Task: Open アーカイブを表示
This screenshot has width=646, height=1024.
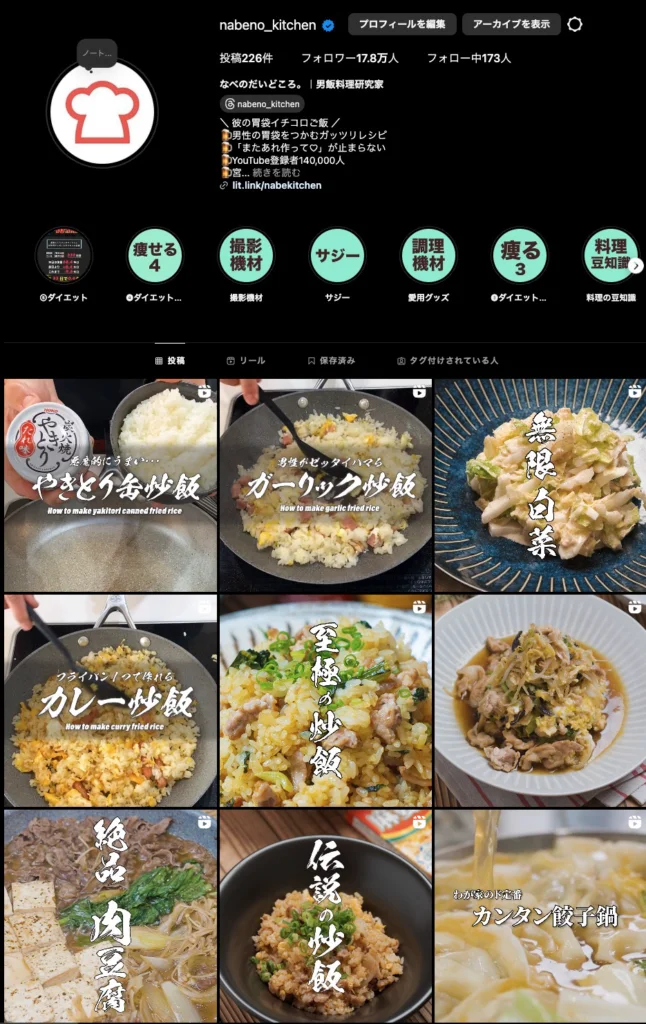Action: (x=511, y=25)
